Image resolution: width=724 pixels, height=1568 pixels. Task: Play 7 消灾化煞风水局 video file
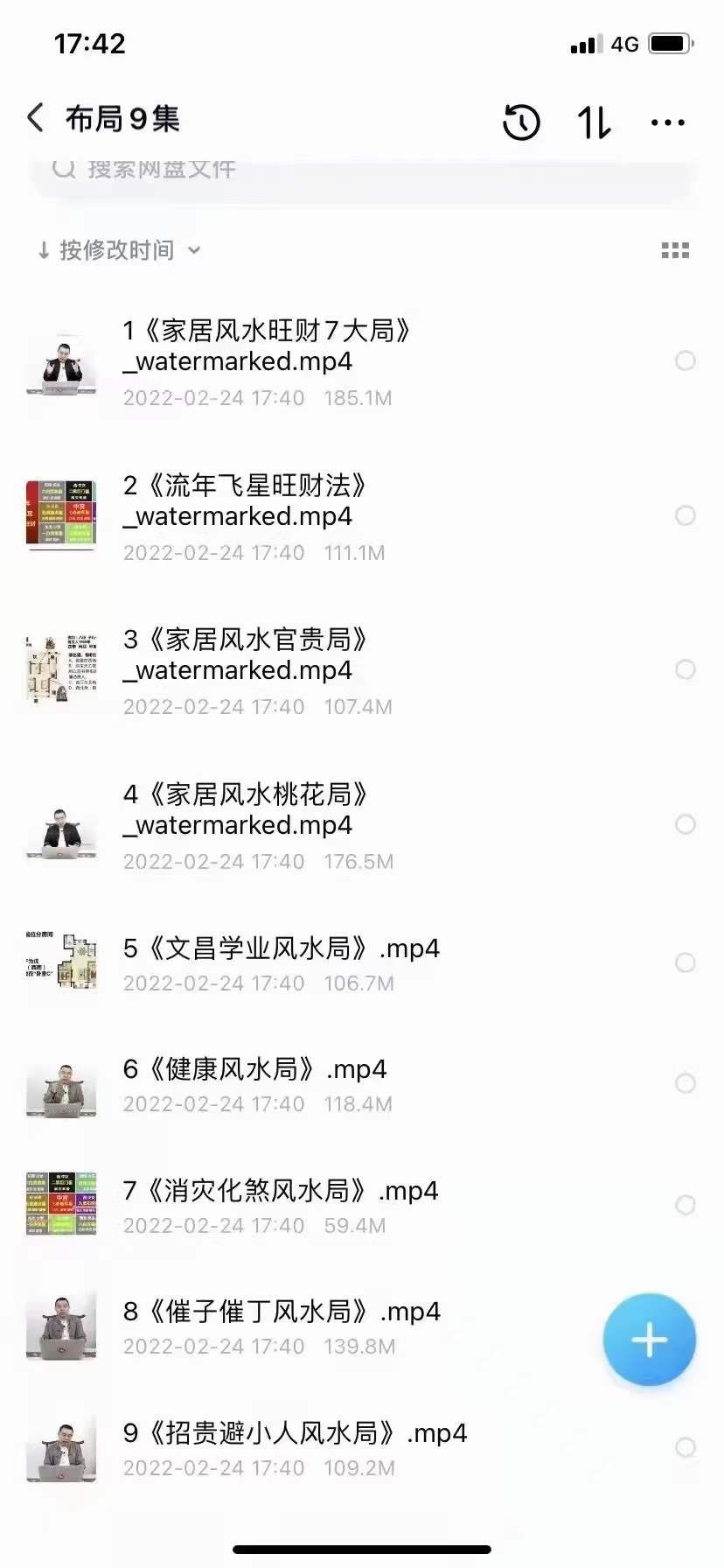tap(280, 1190)
